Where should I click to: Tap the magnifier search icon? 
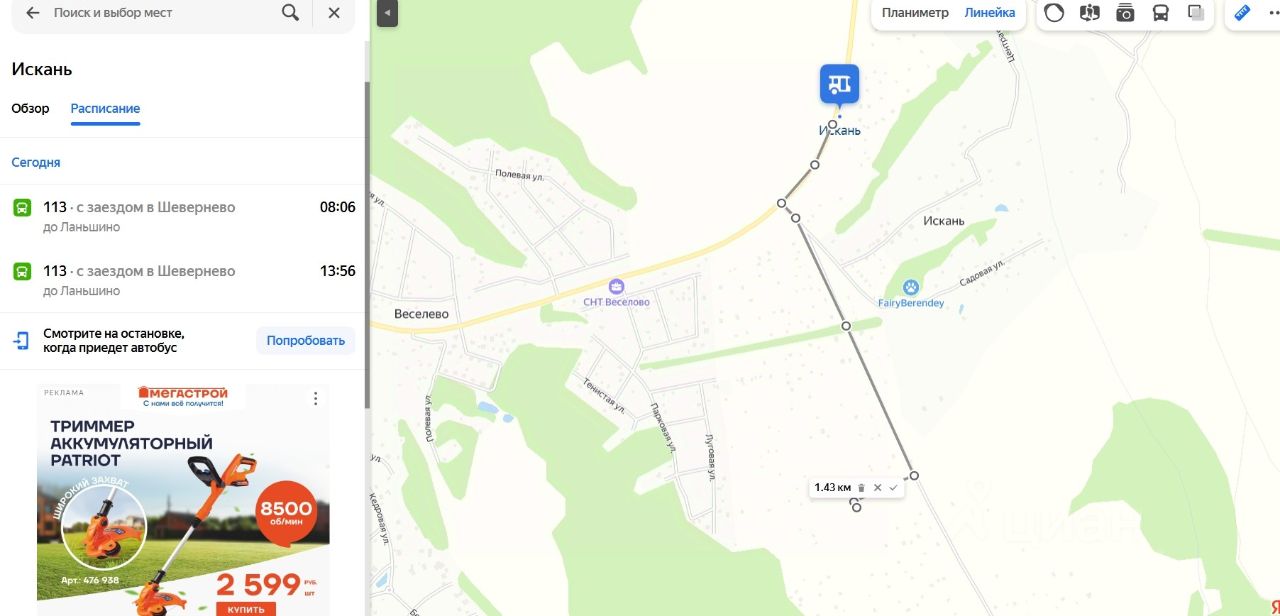coord(290,13)
